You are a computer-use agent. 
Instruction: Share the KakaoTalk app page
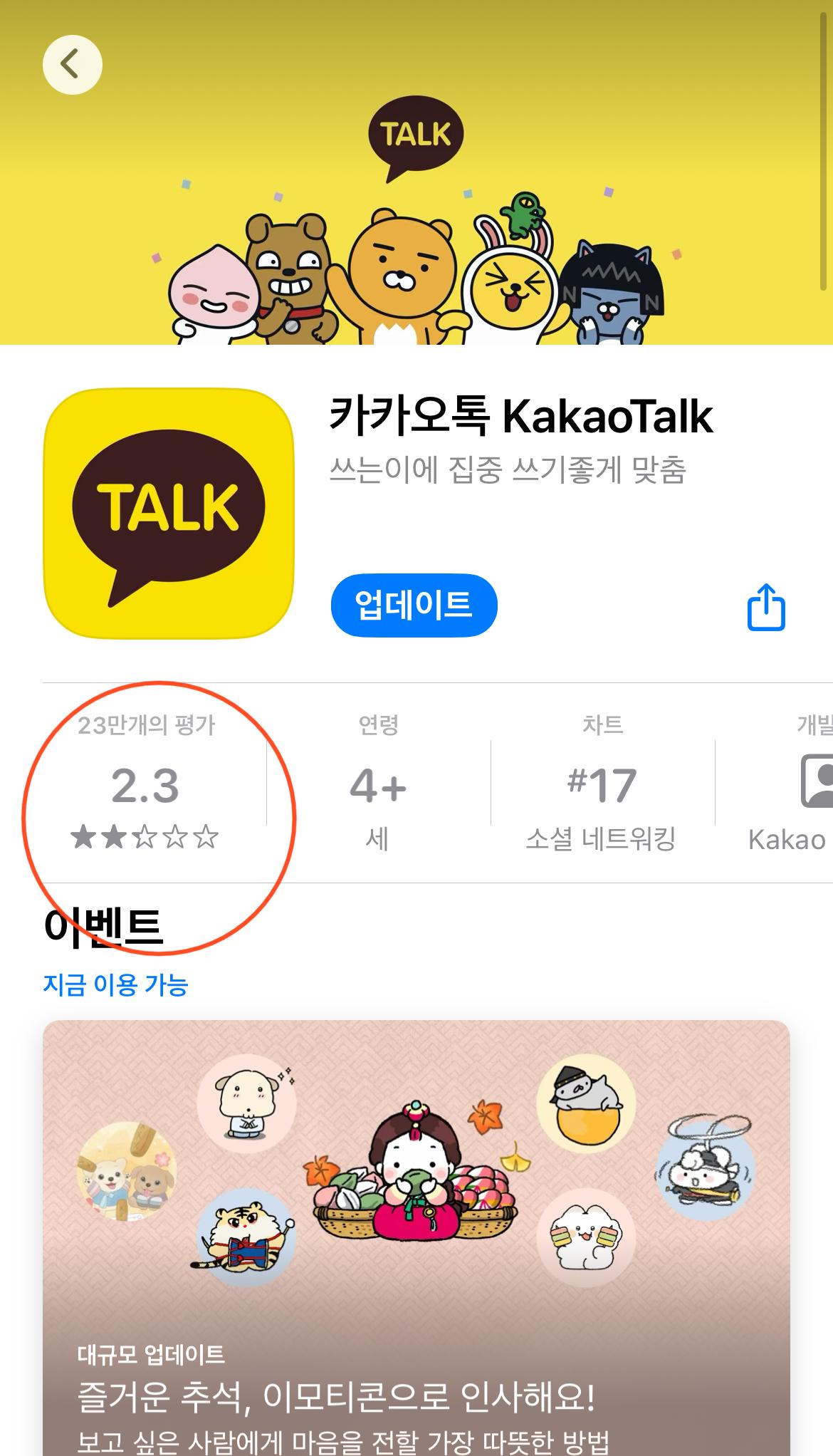point(765,607)
